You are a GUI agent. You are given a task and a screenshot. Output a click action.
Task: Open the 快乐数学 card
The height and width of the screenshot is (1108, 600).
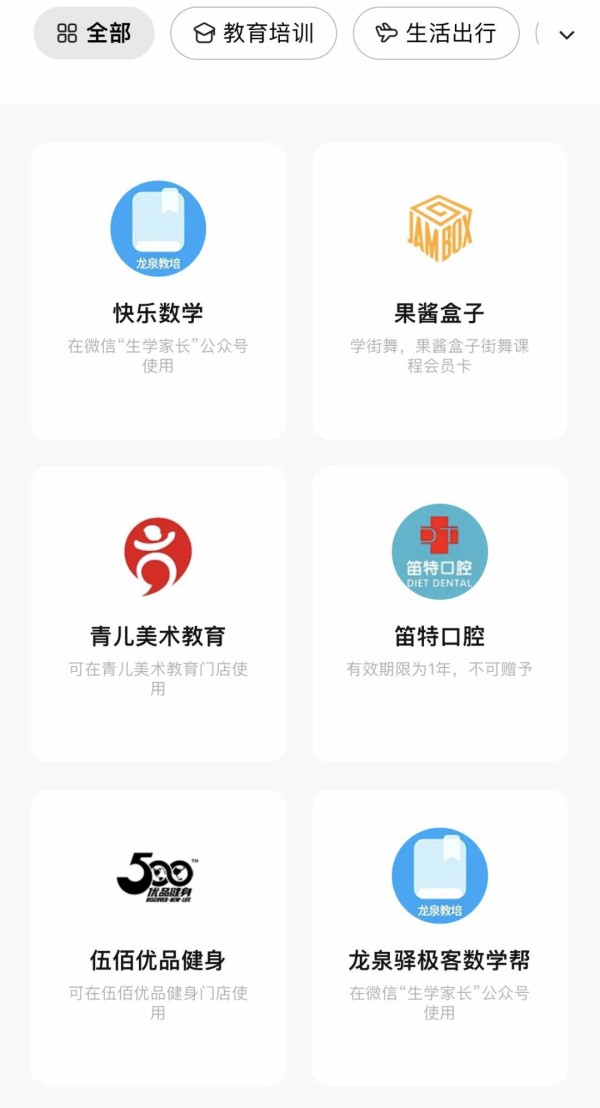tap(158, 291)
